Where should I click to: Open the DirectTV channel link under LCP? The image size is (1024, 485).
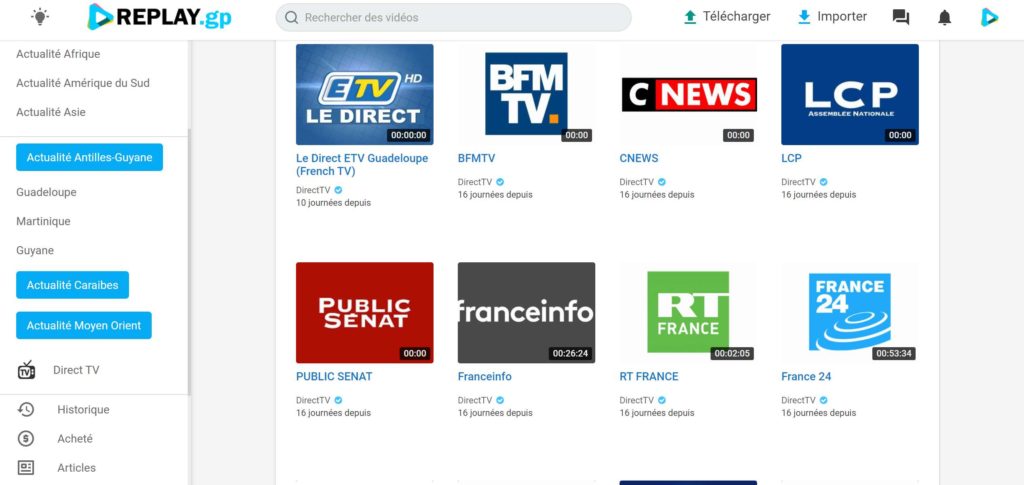click(797, 182)
